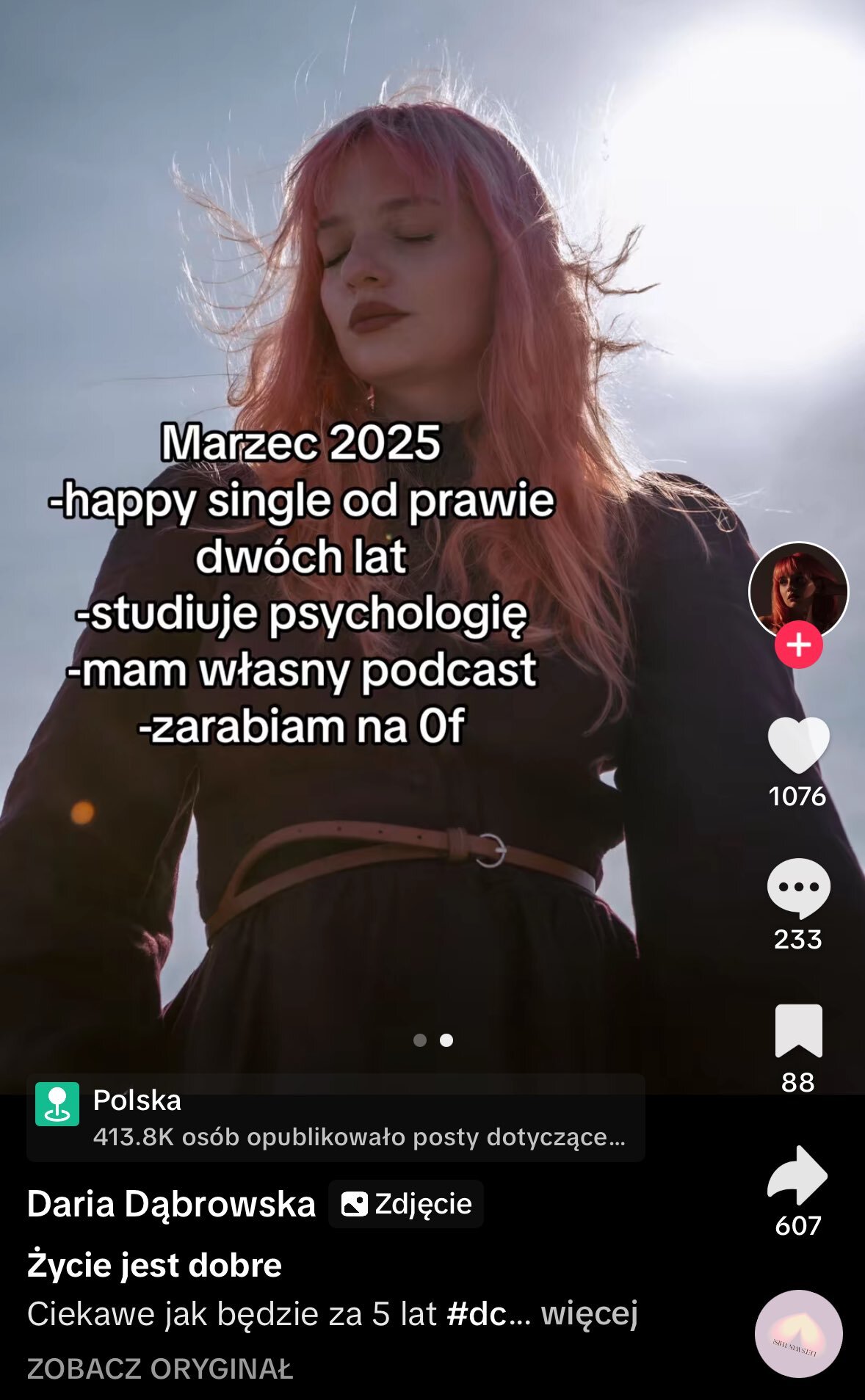Like this photo post
This screenshot has height=1400, width=865.
[x=798, y=744]
